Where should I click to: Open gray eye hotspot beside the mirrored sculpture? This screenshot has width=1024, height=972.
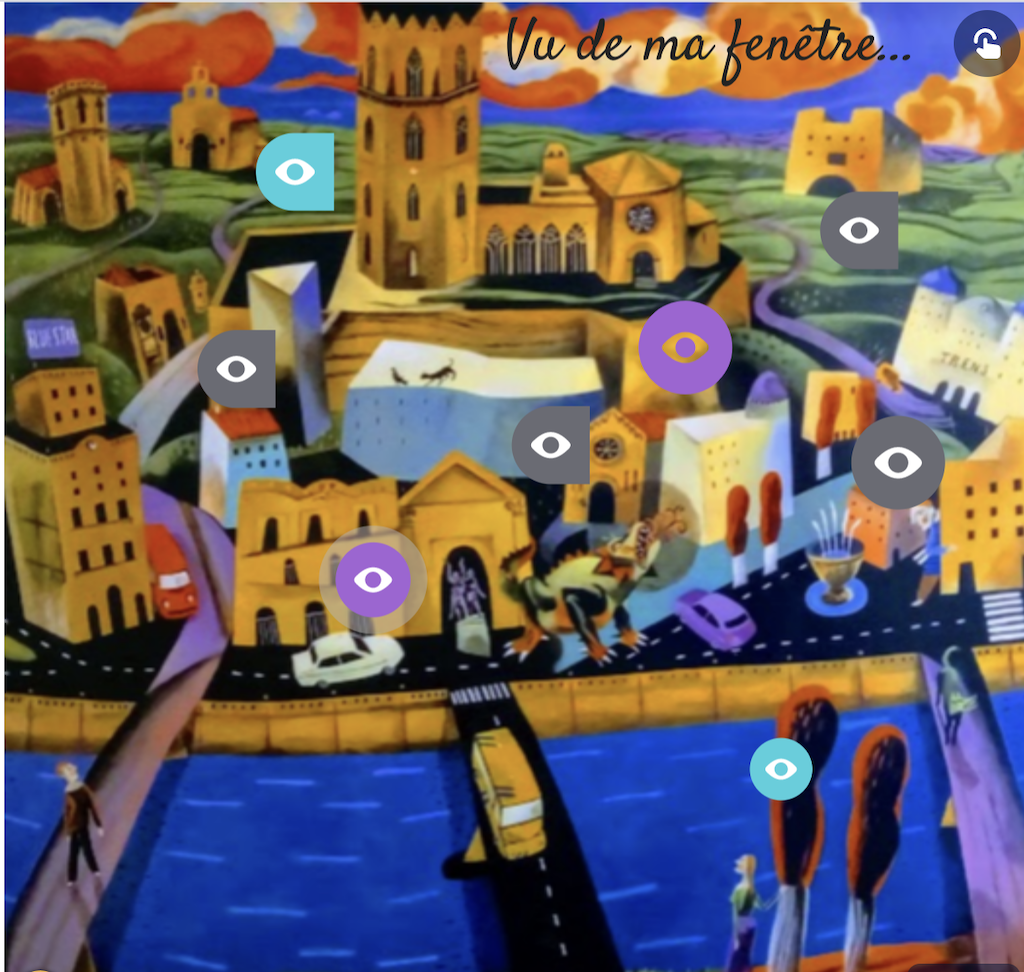point(236,369)
